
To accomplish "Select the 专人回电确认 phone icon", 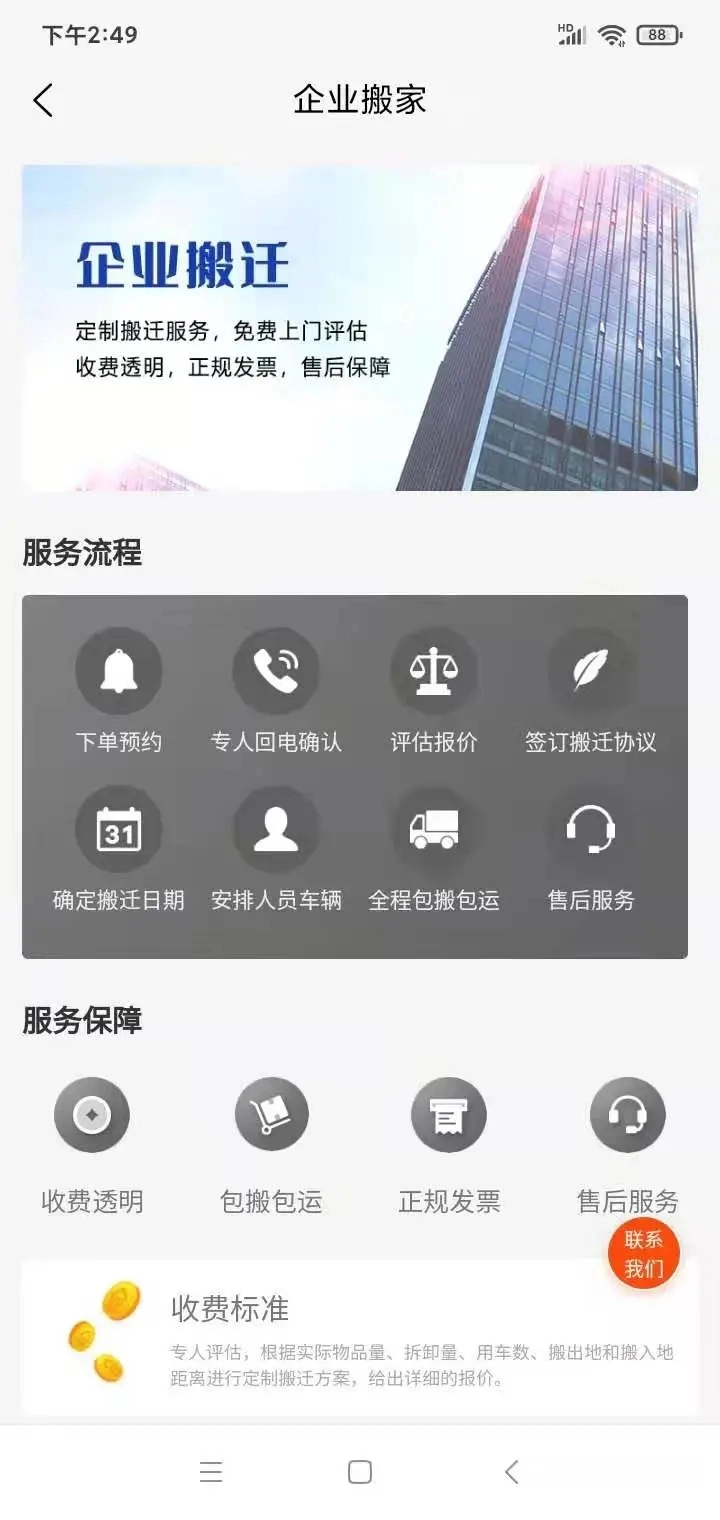I will (276, 671).
